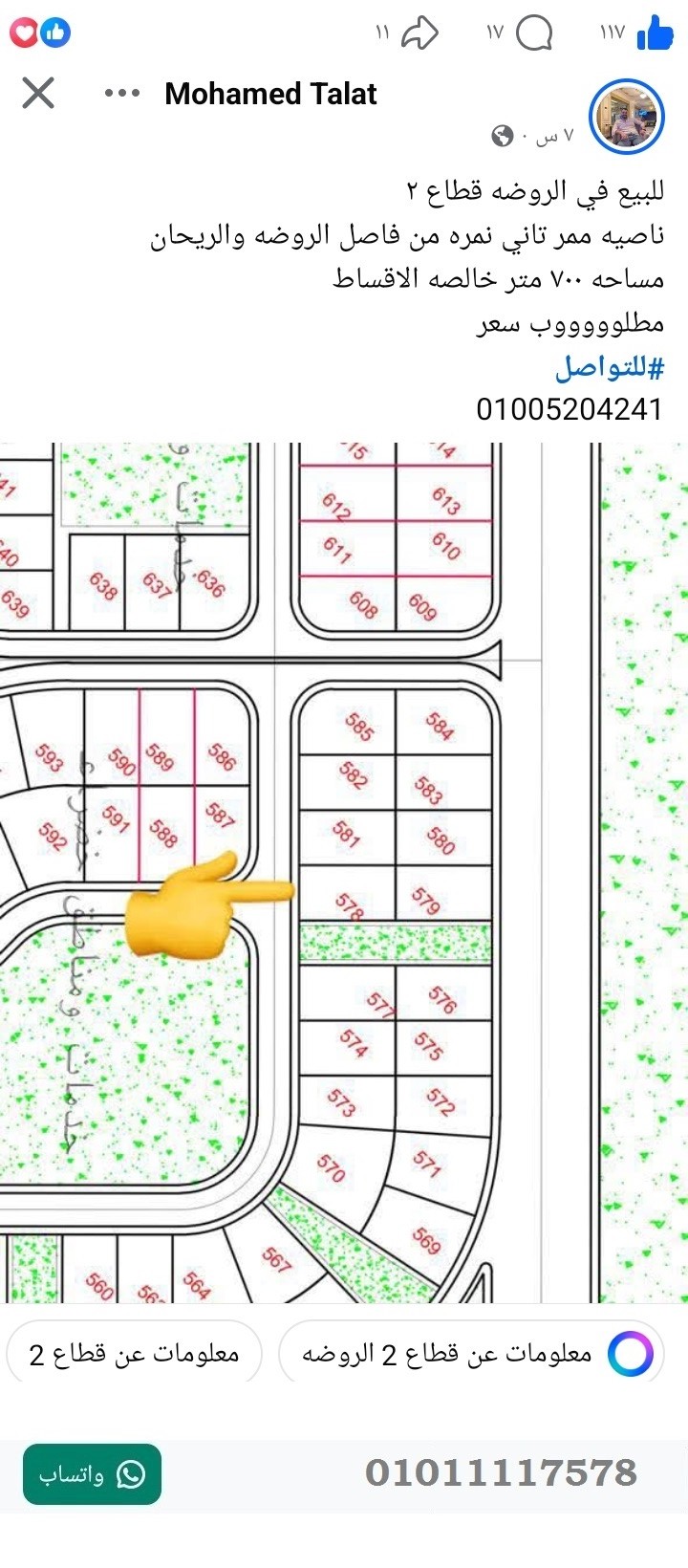This screenshot has height=1568, width=688.
Task: Tap the #للتواصل hashtag link
Action: click(x=609, y=367)
